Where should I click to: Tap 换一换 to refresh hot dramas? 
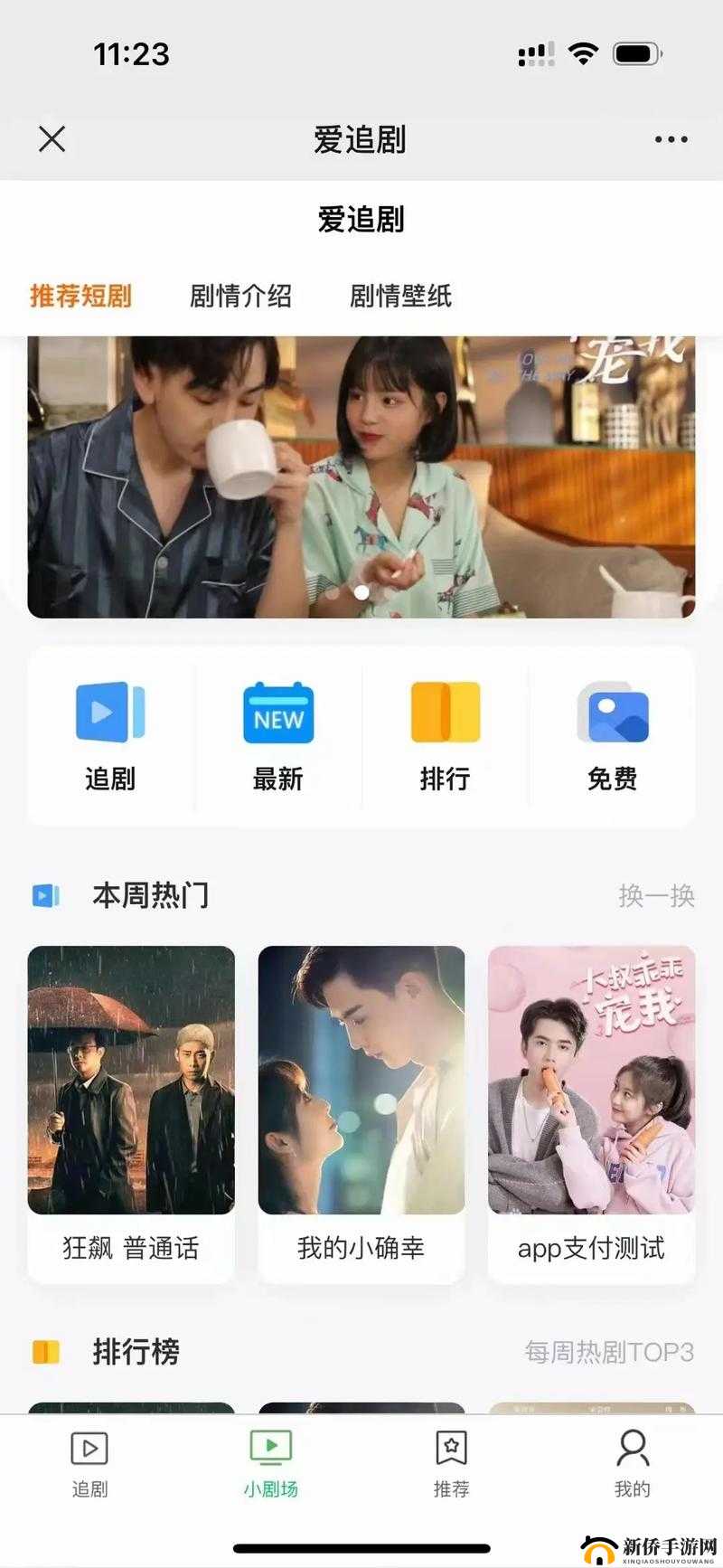(x=657, y=895)
